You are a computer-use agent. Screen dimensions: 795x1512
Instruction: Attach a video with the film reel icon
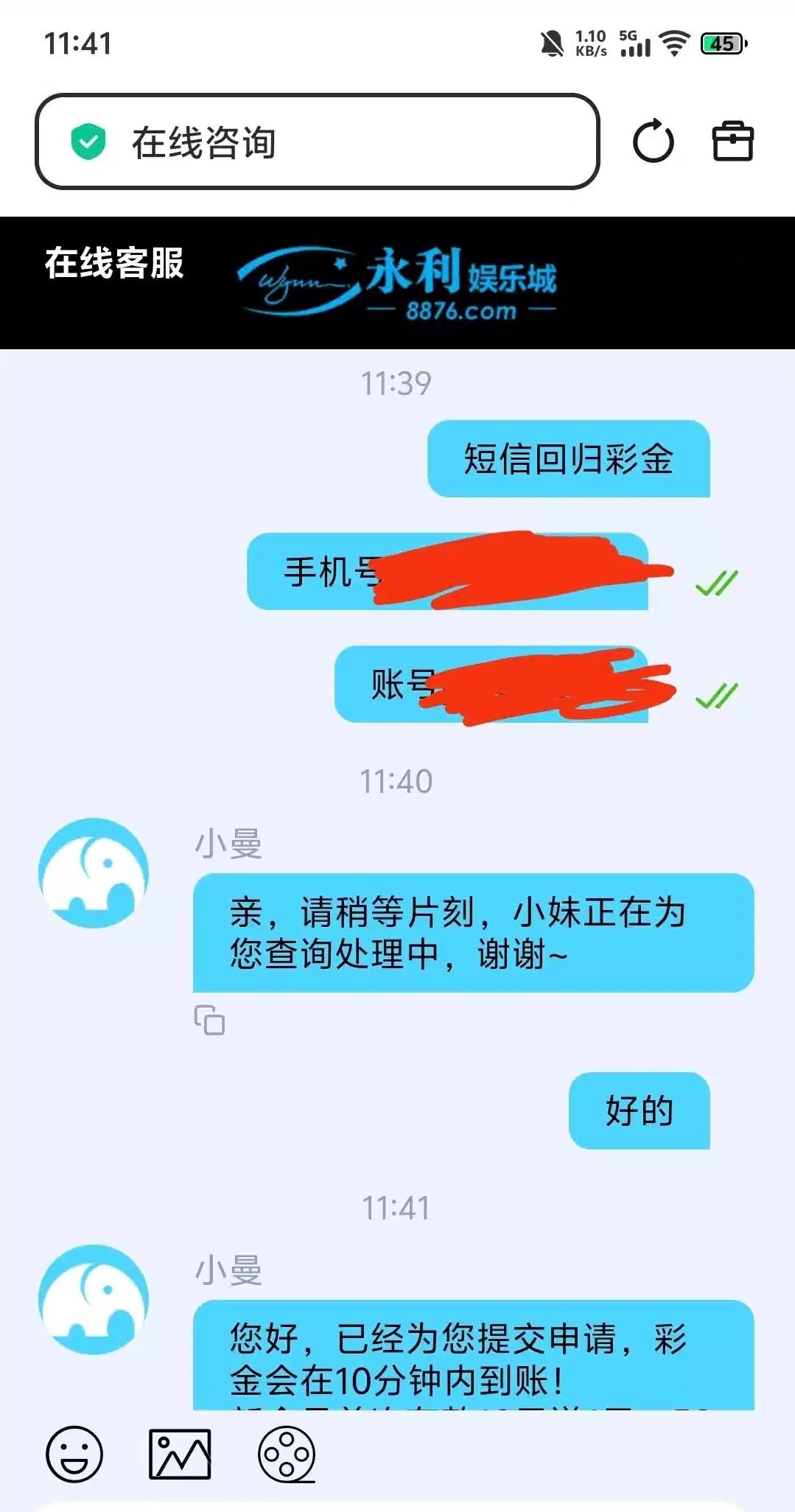(287, 1454)
